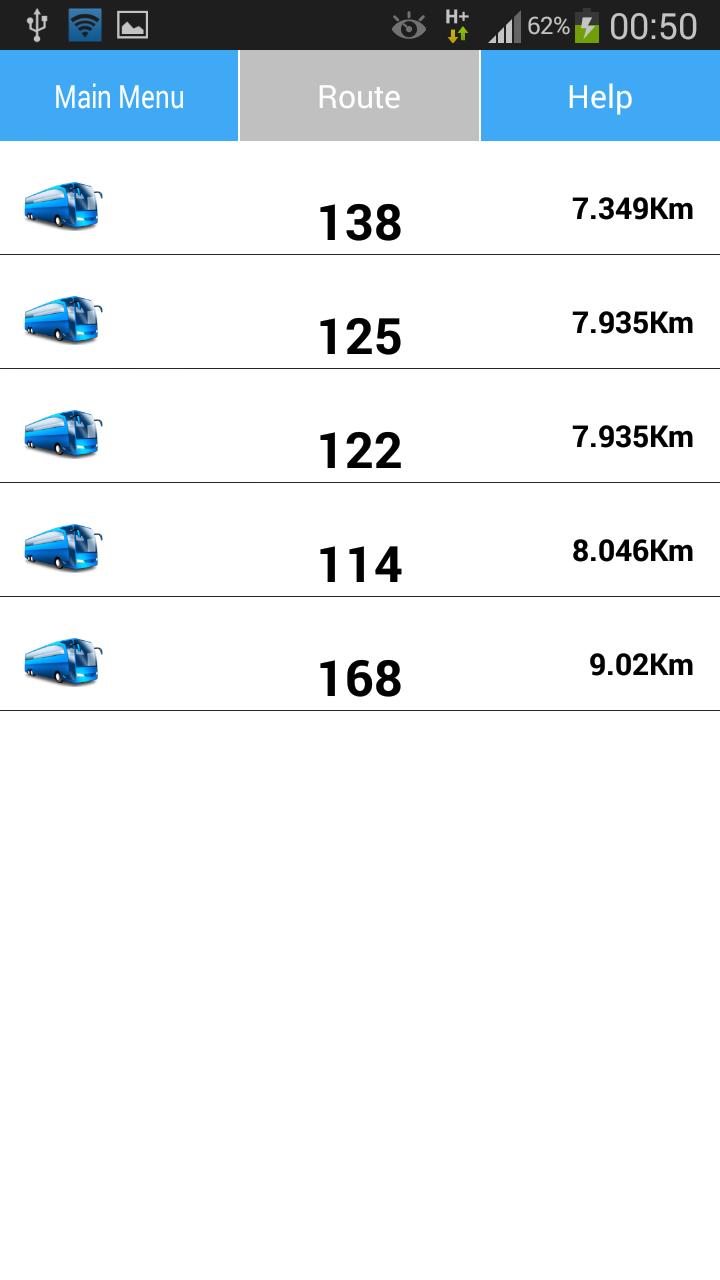720x1280 pixels.
Task: Open the Help tab
Action: point(600,96)
